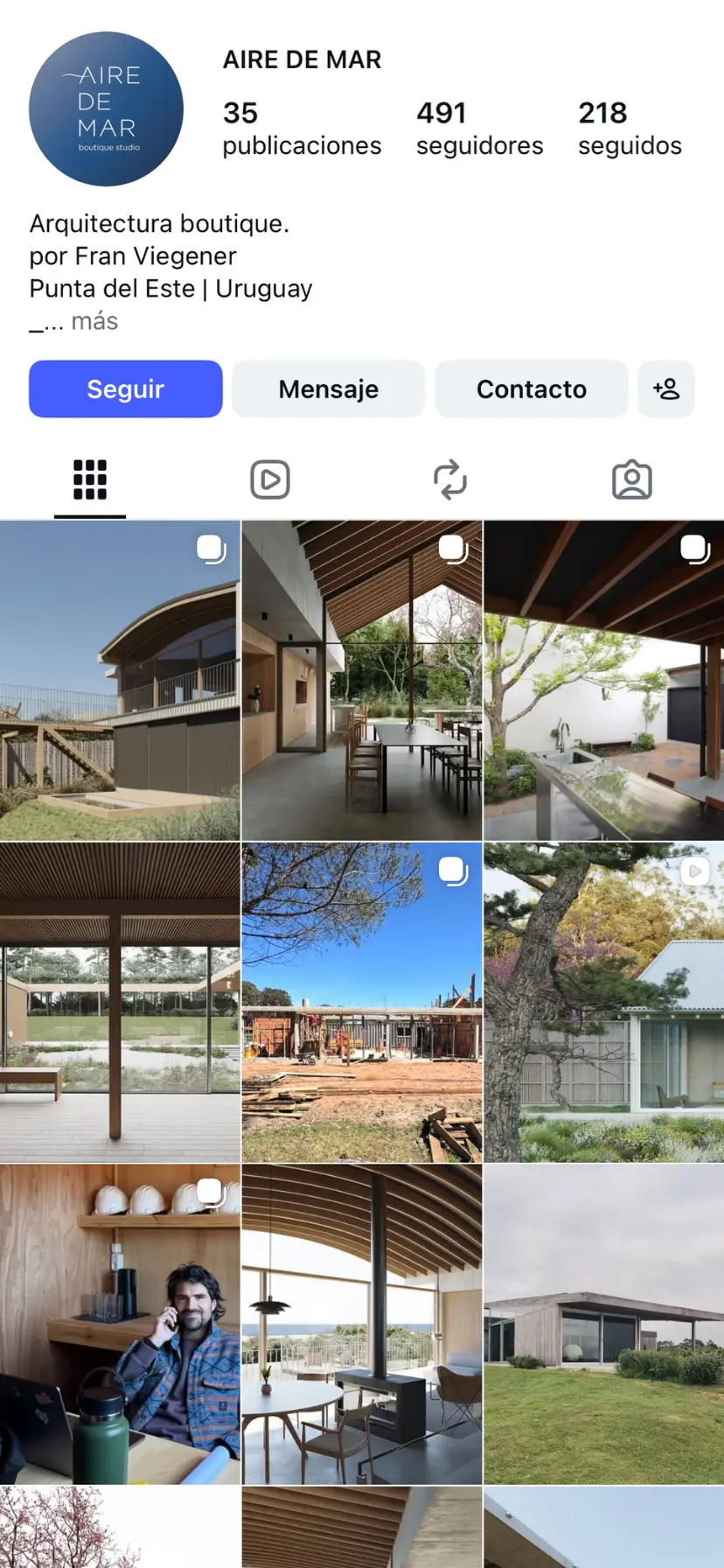Switch to the Reels tab
This screenshot has width=724, height=1568.
[x=270, y=479]
